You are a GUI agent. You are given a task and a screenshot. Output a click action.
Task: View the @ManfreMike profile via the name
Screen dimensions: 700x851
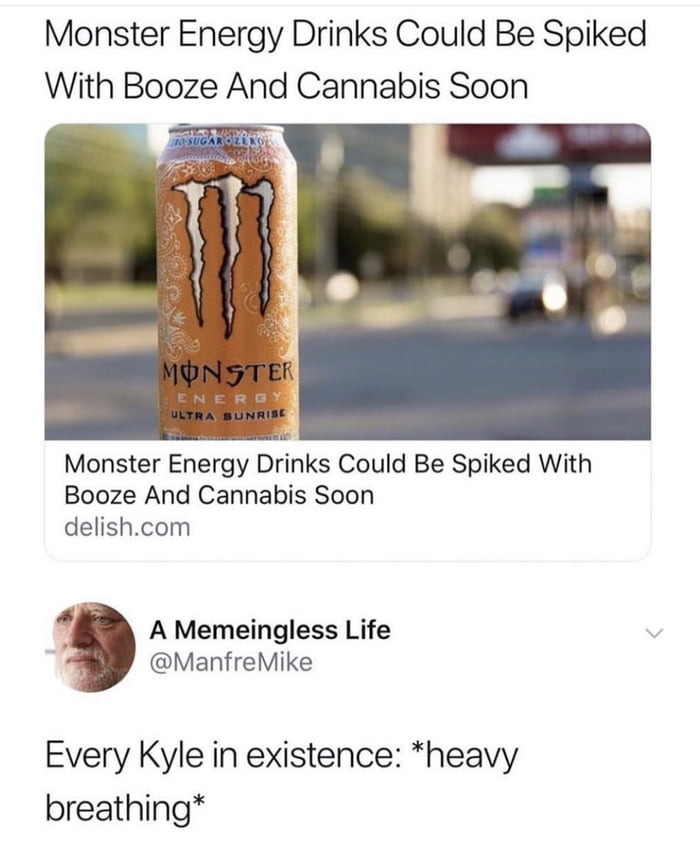point(269,630)
